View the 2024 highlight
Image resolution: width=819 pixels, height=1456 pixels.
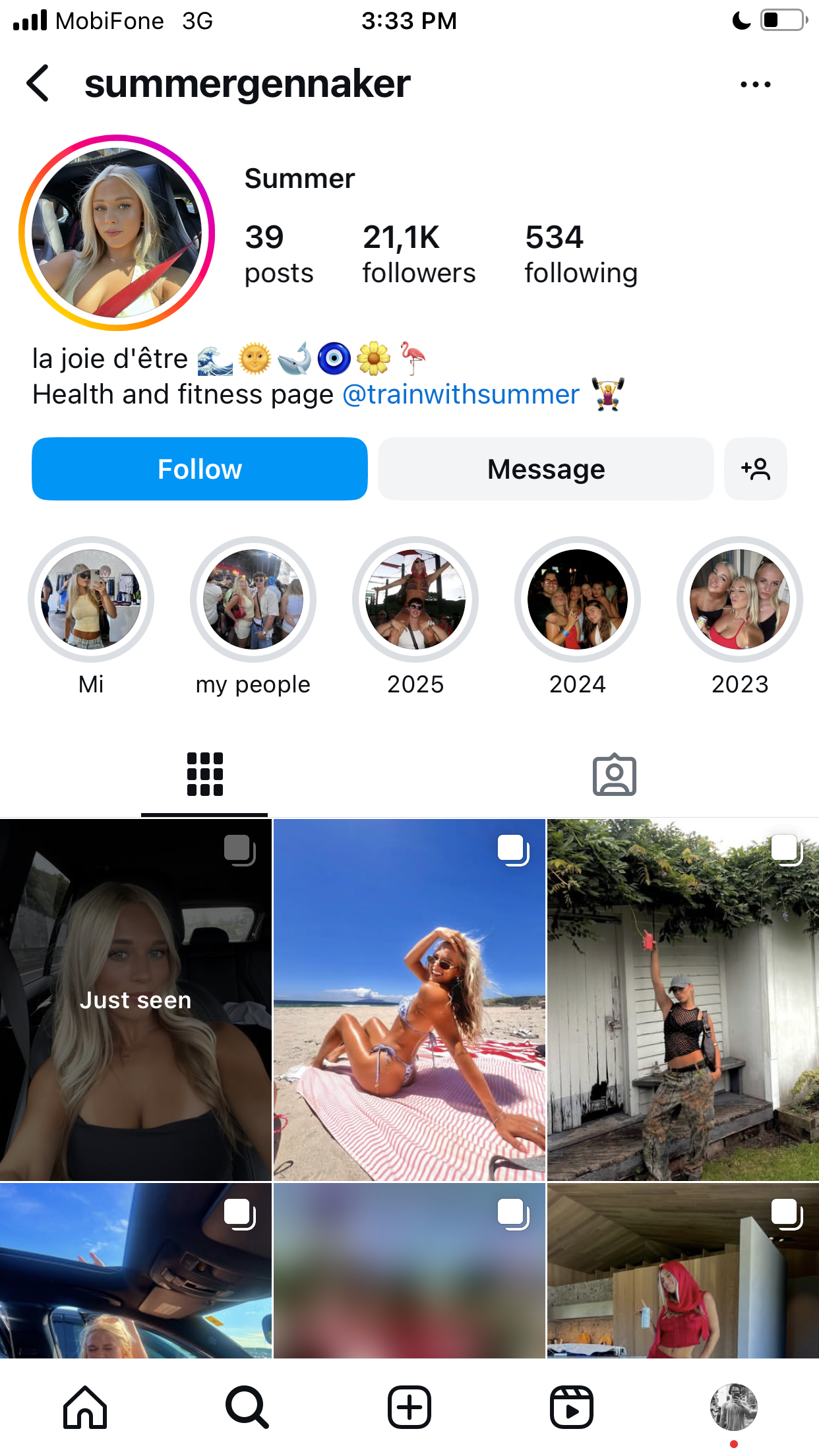(578, 599)
